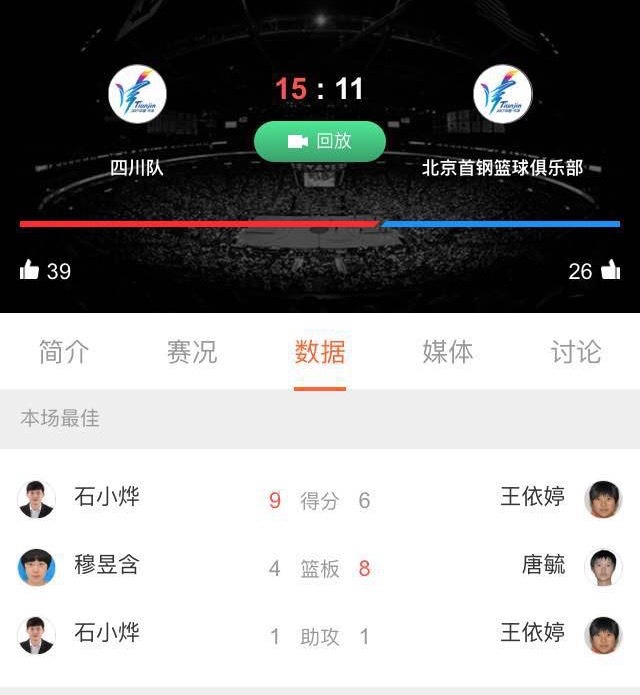Open the 四川队 team logo

click(x=137, y=94)
